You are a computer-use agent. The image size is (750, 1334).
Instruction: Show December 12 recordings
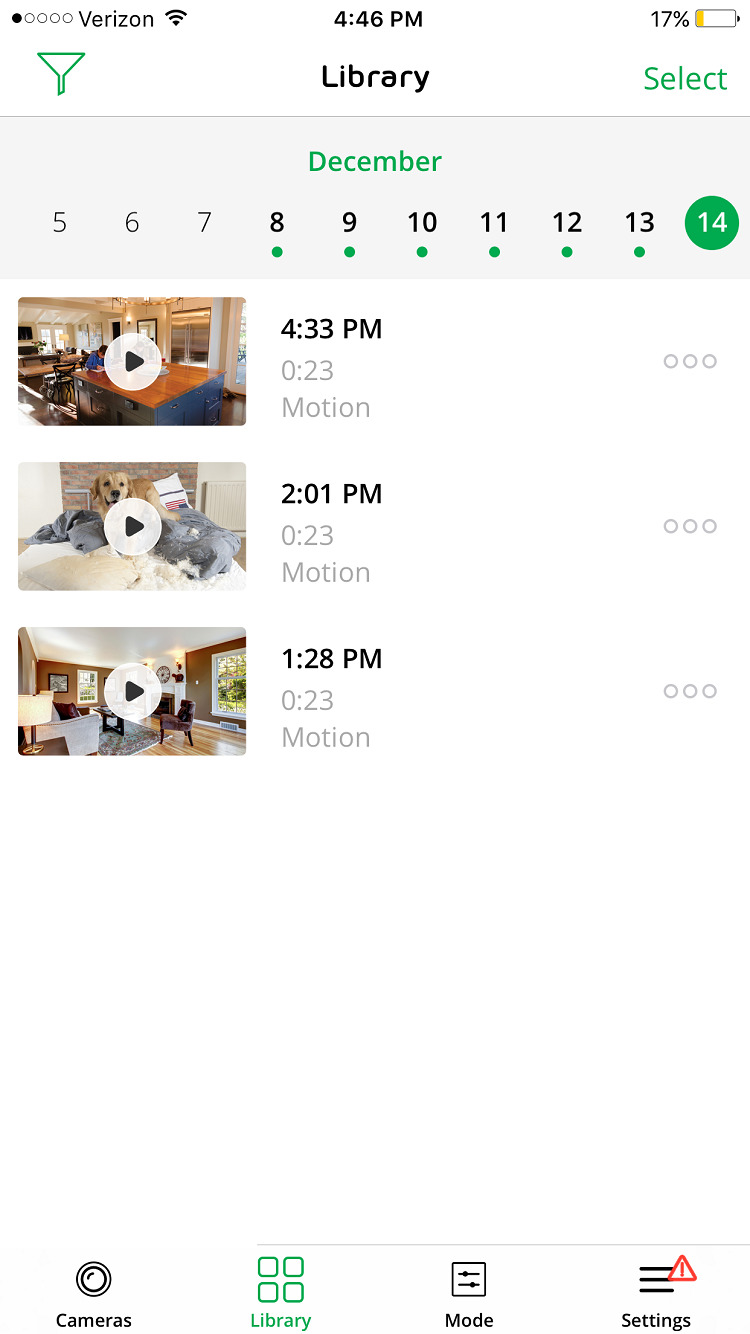567,223
